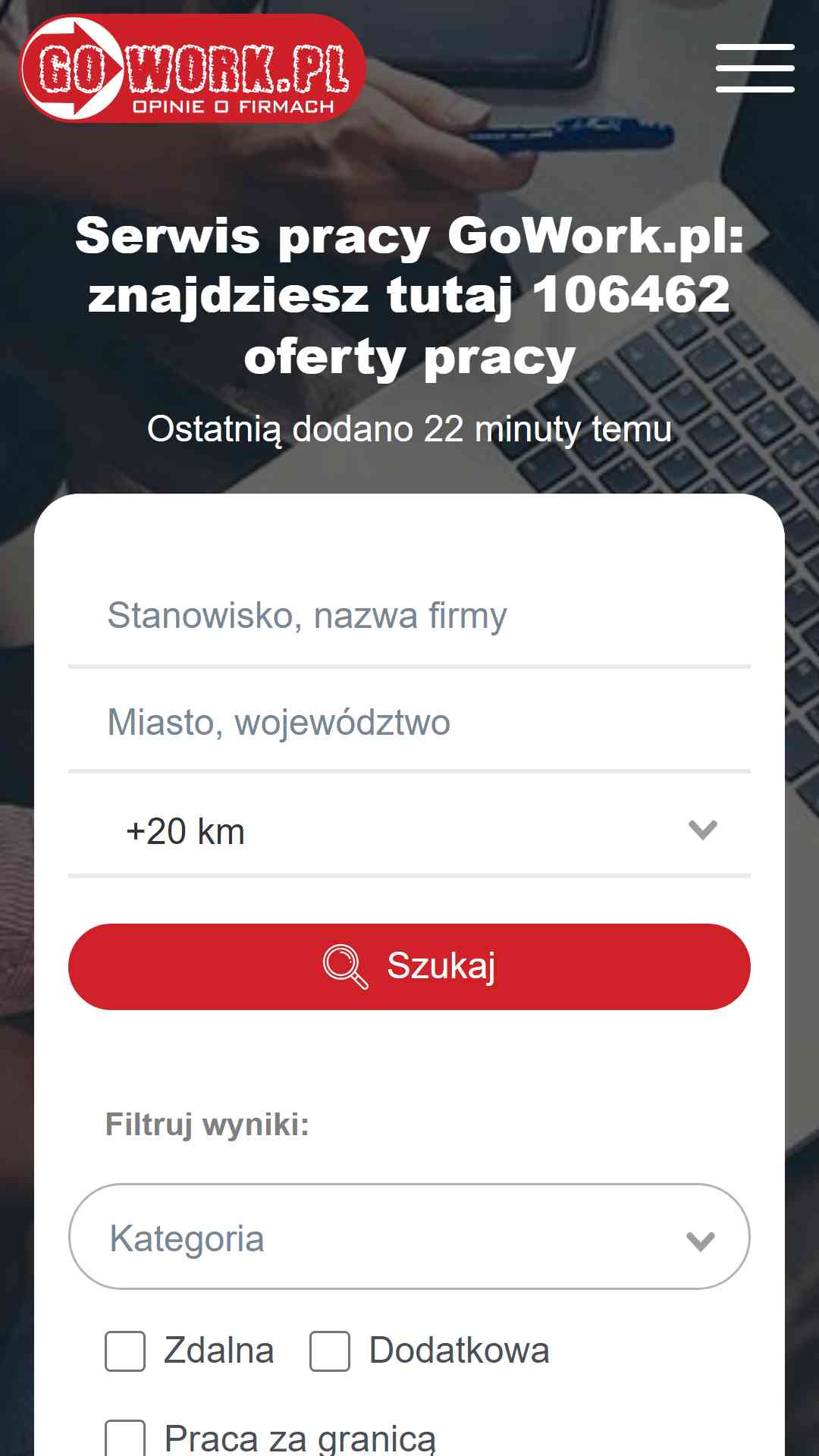The height and width of the screenshot is (1456, 819).
Task: Open the hamburger menu
Action: pos(755,68)
